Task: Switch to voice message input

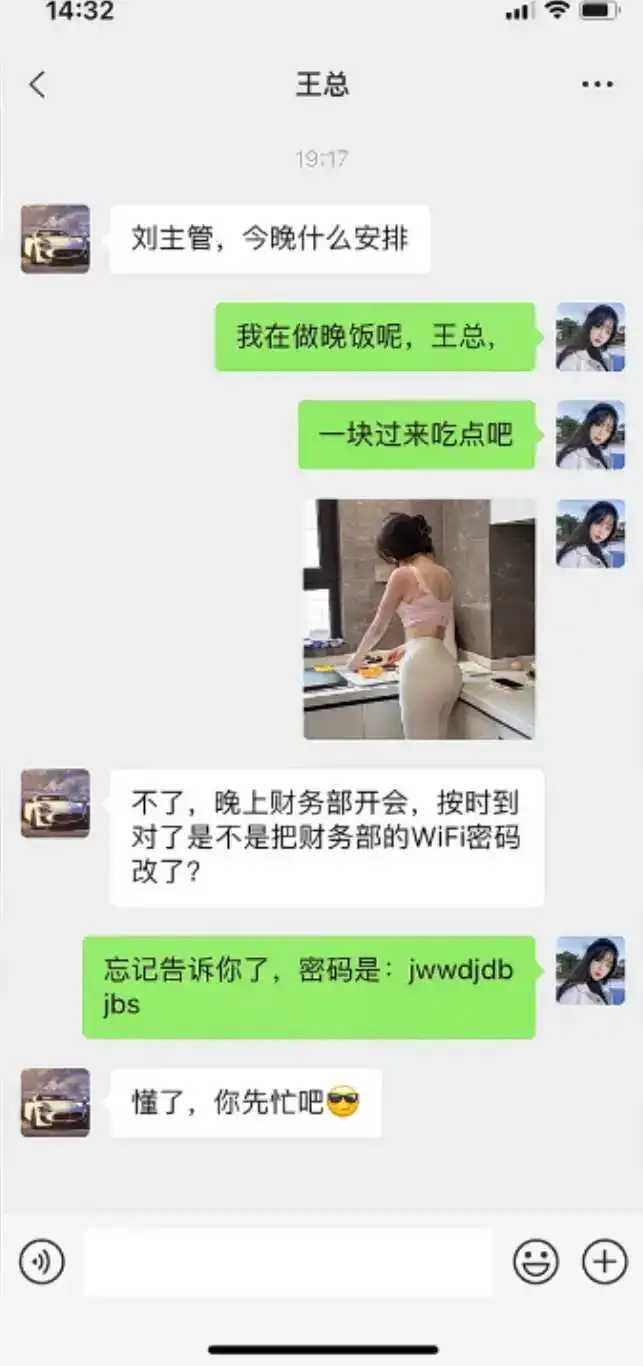Action: 42,1262
